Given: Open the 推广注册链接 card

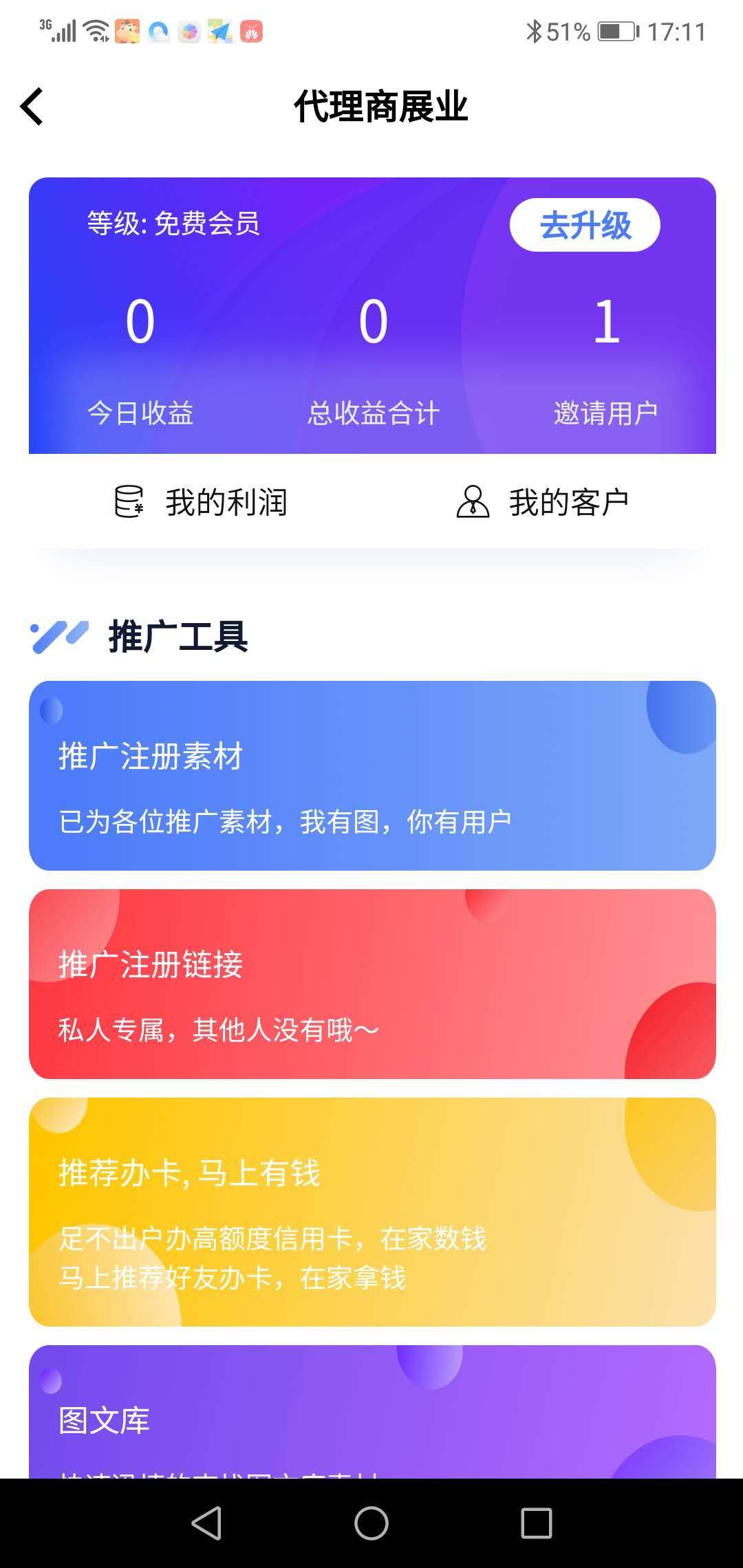Looking at the screenshot, I should (x=371, y=983).
